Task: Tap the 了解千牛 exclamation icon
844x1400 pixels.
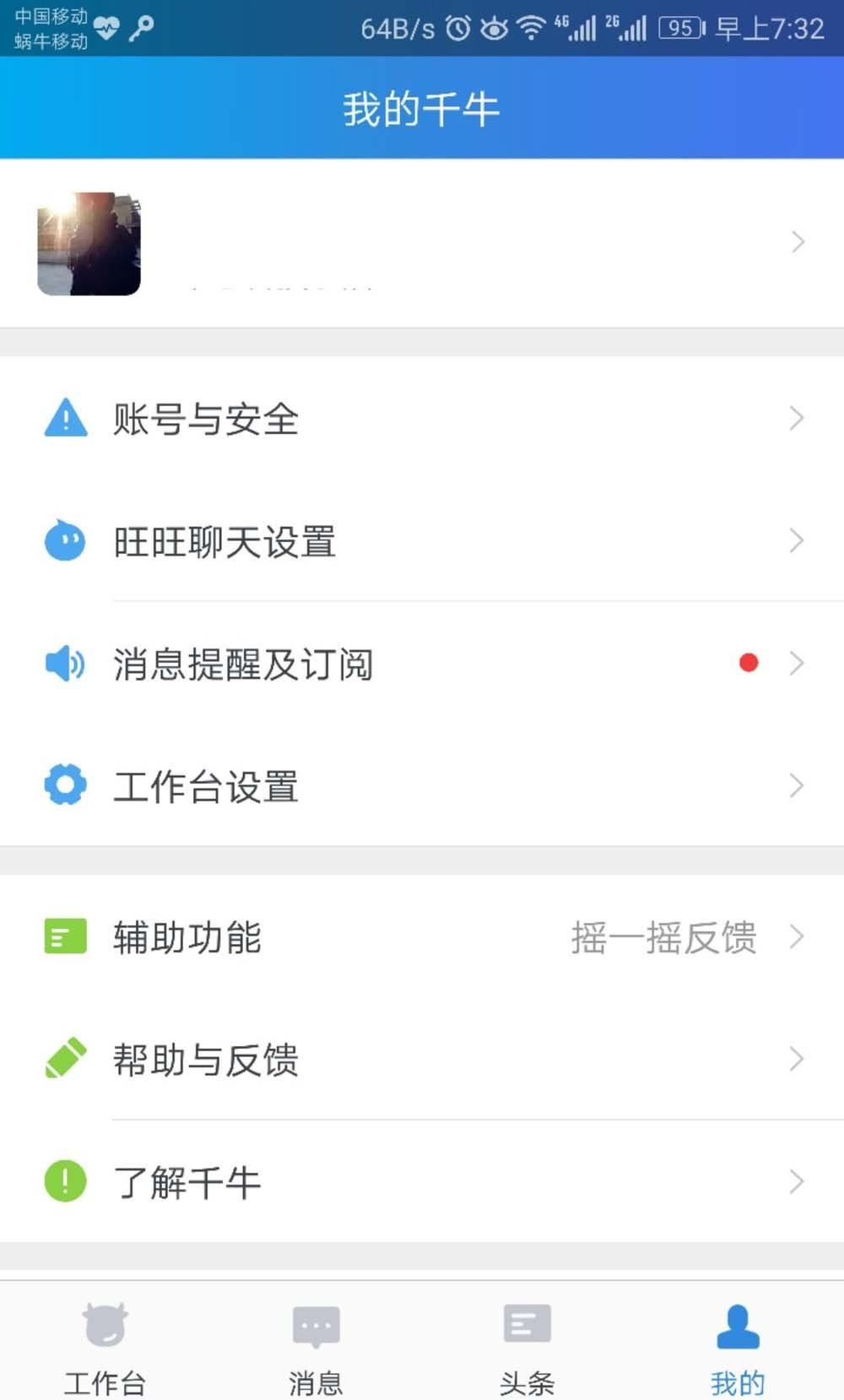Action: pos(65,1181)
